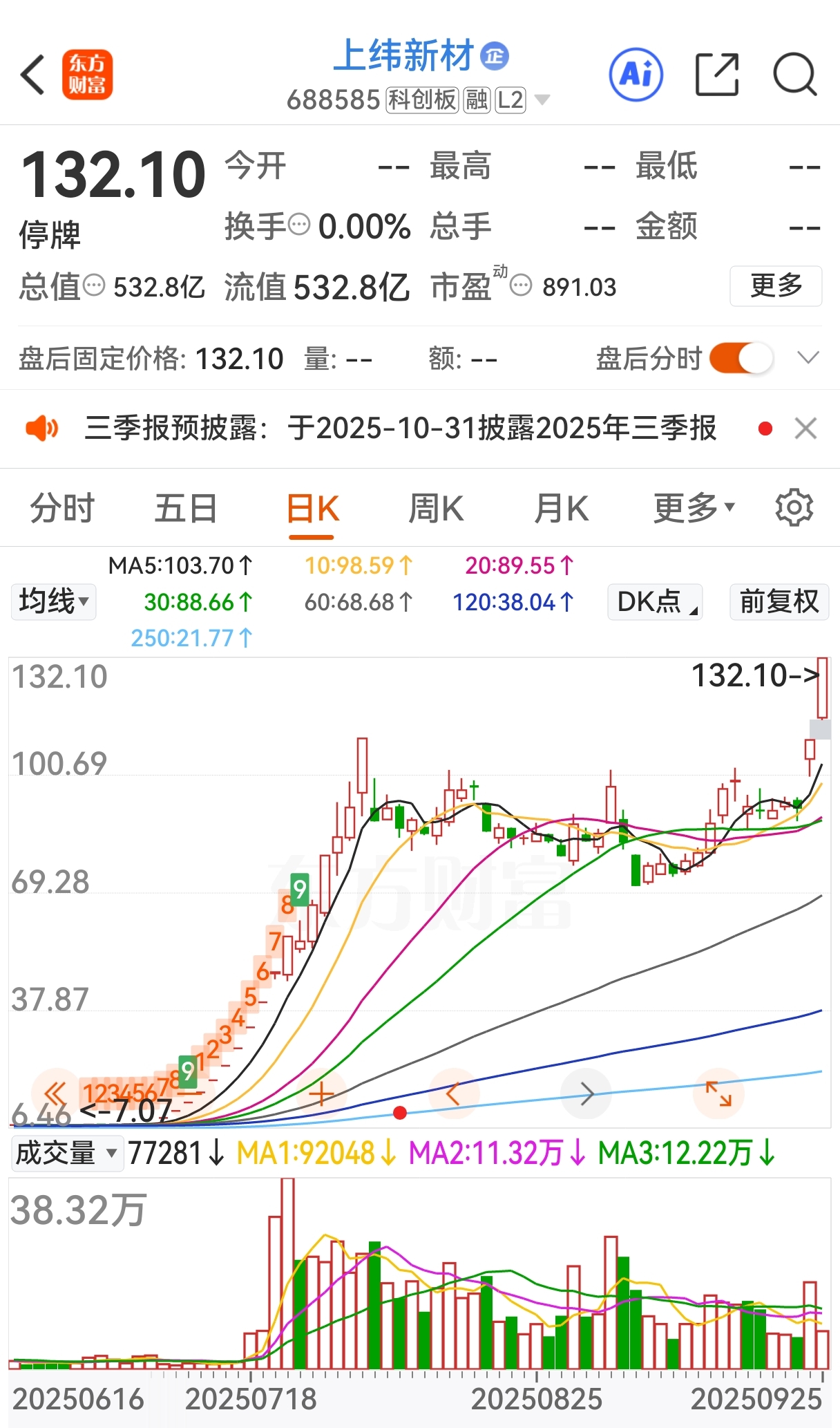The width and height of the screenshot is (840, 1428).
Task: Change the 前复权 adjustment setting
Action: click(779, 601)
